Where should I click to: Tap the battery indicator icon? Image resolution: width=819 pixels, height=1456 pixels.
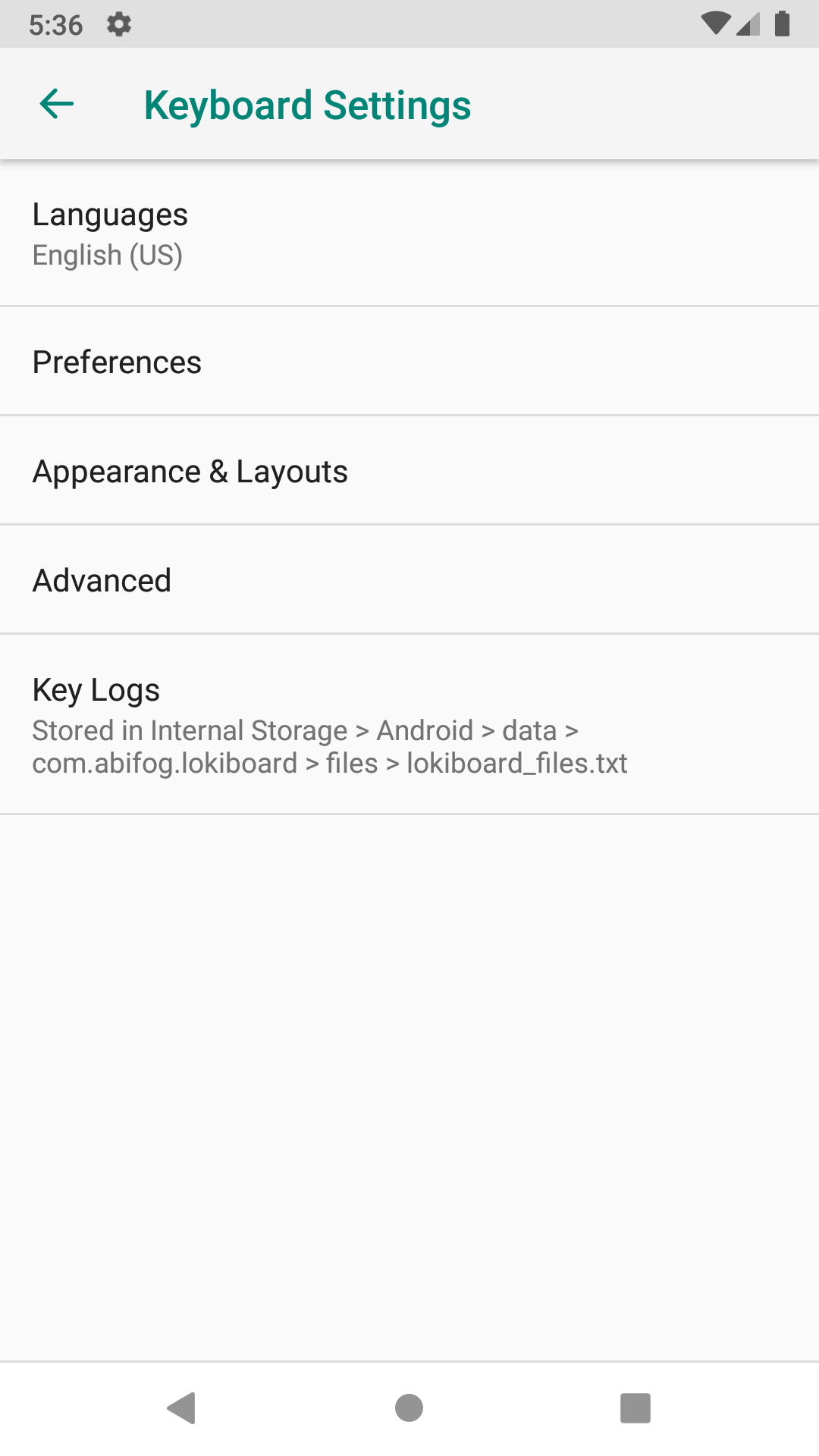782,24
